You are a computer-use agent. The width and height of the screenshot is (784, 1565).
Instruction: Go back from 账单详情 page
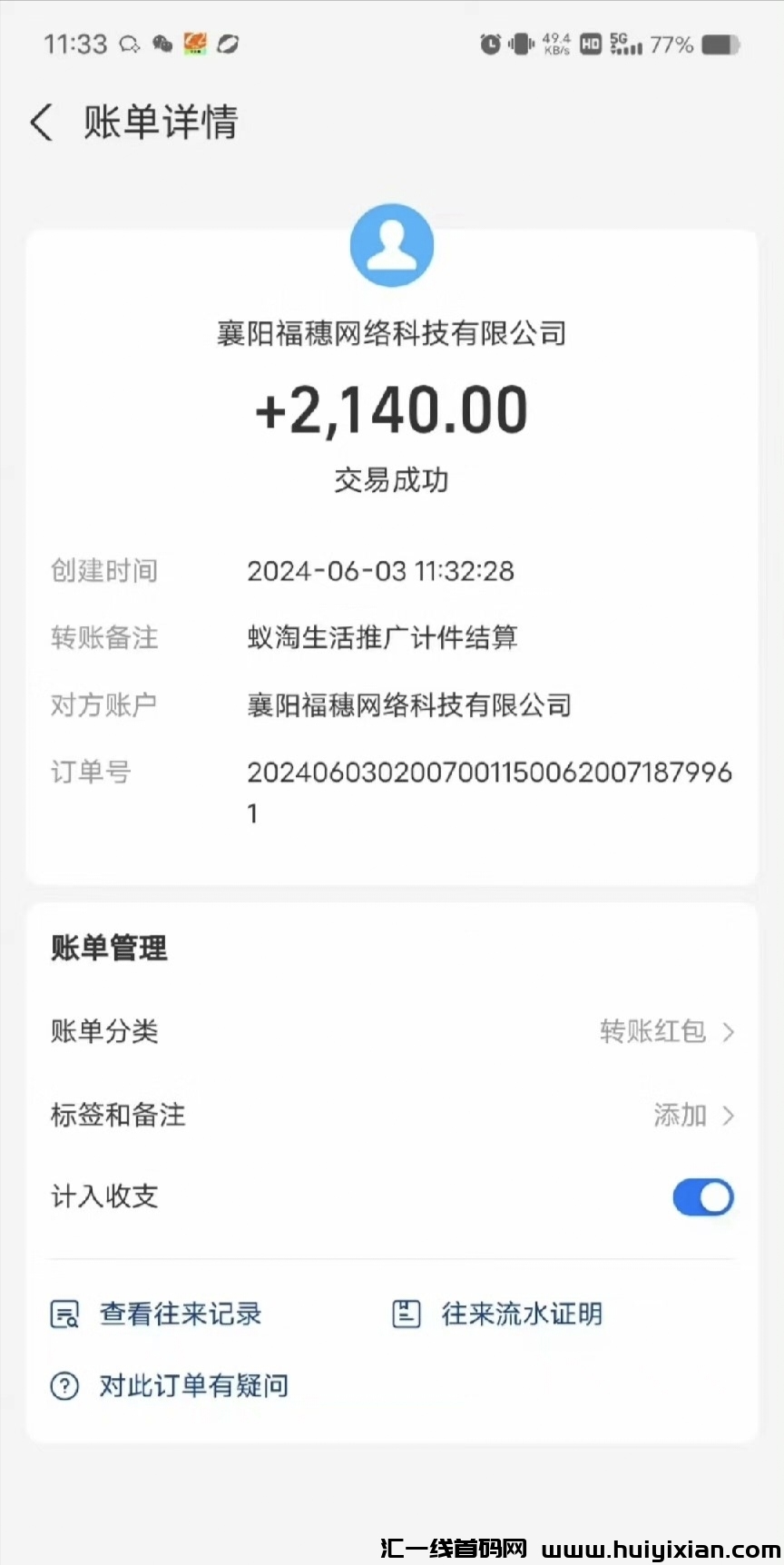[x=42, y=123]
